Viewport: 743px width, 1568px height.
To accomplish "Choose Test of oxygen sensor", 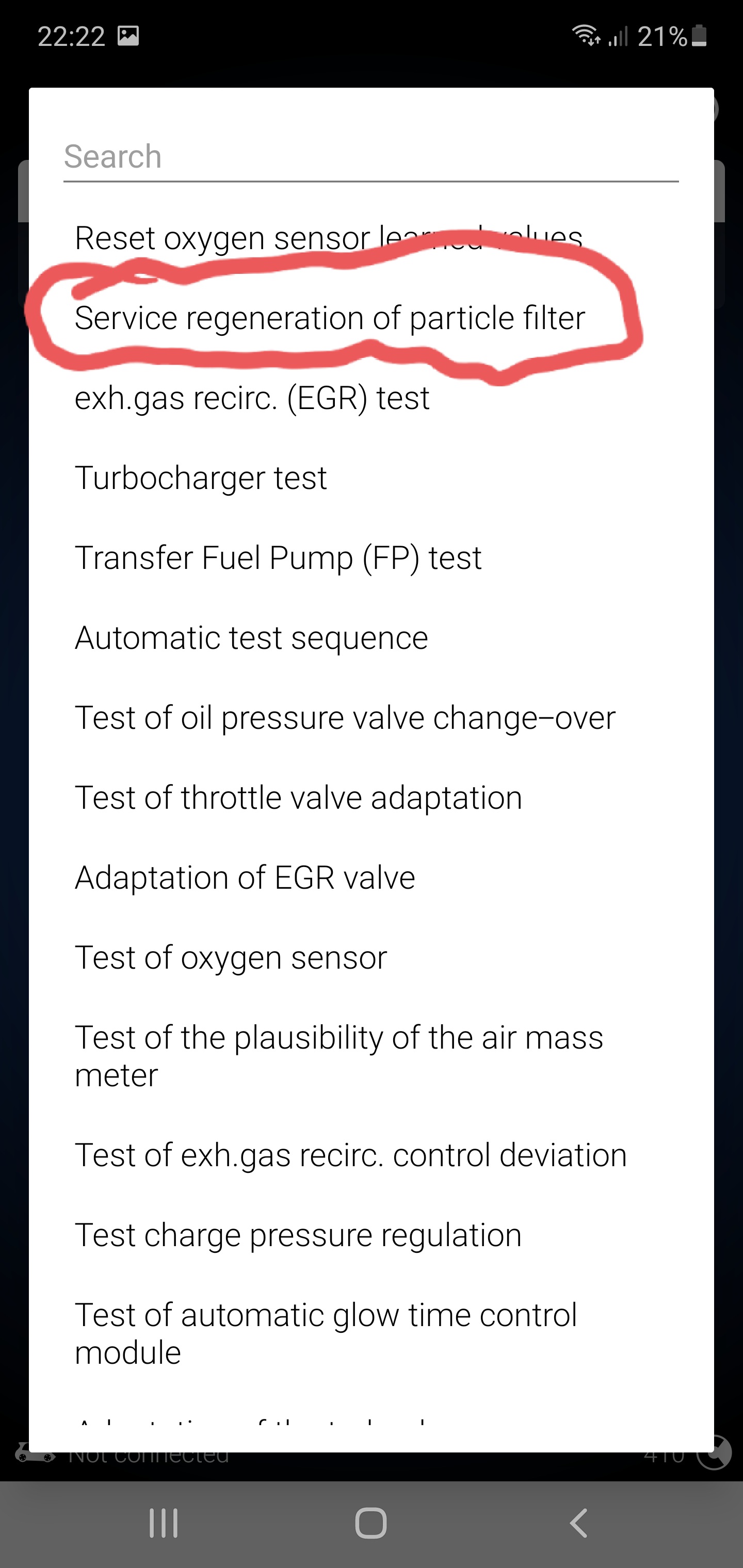I will coord(231,957).
